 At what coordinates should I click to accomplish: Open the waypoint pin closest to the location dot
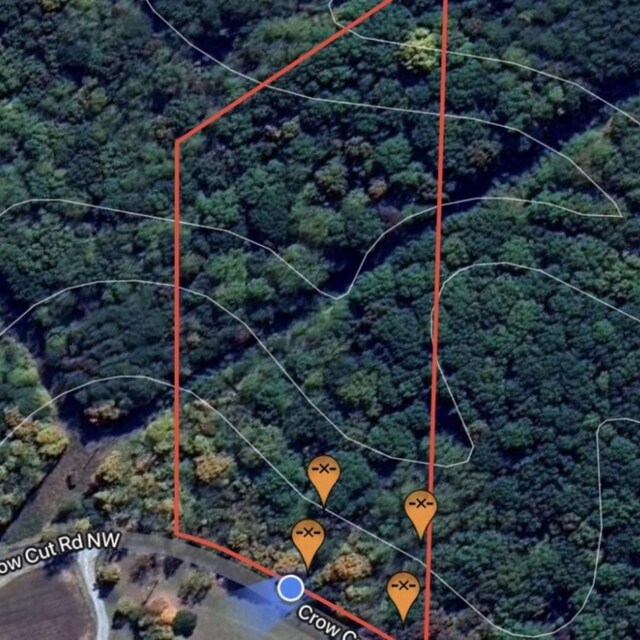tap(308, 539)
